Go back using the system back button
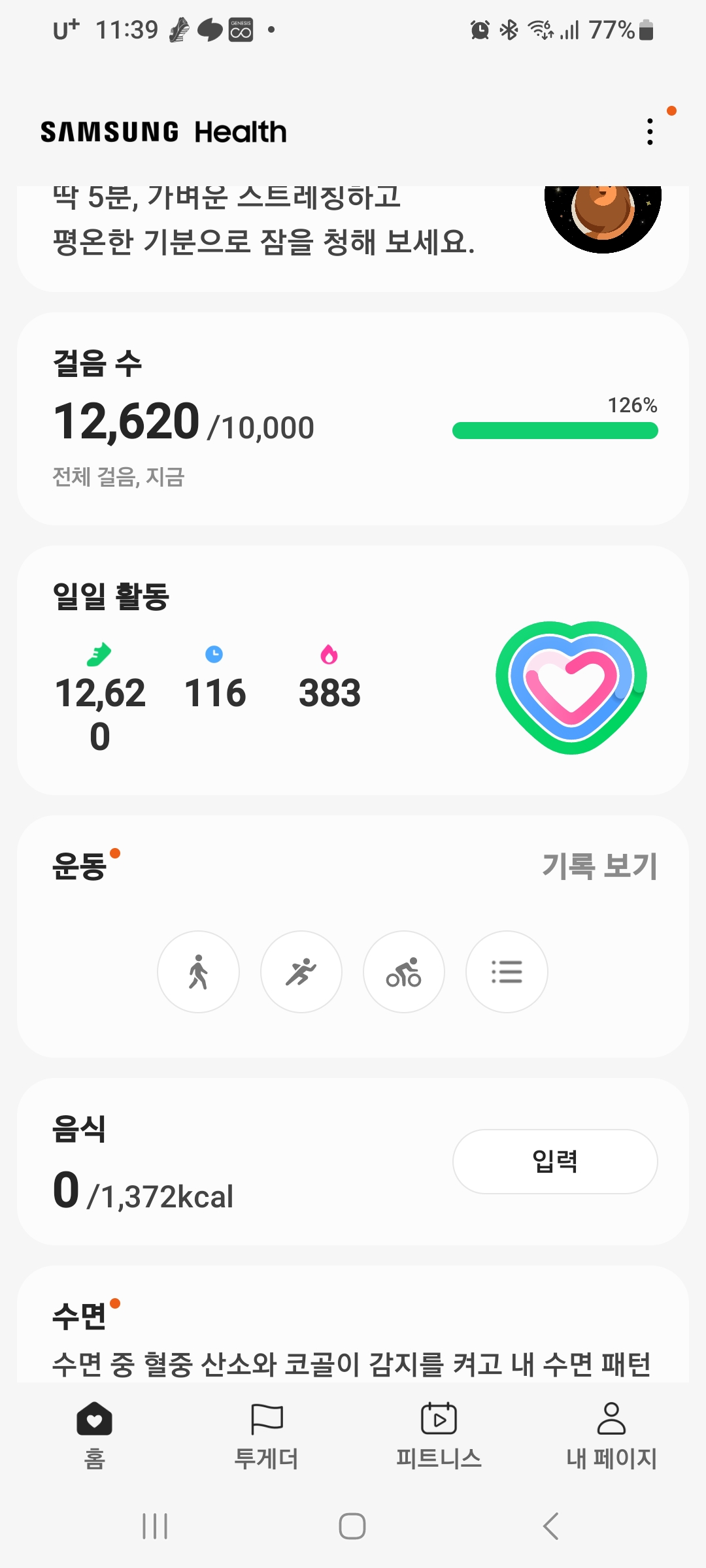Viewport: 706px width, 1568px height. 550,1526
